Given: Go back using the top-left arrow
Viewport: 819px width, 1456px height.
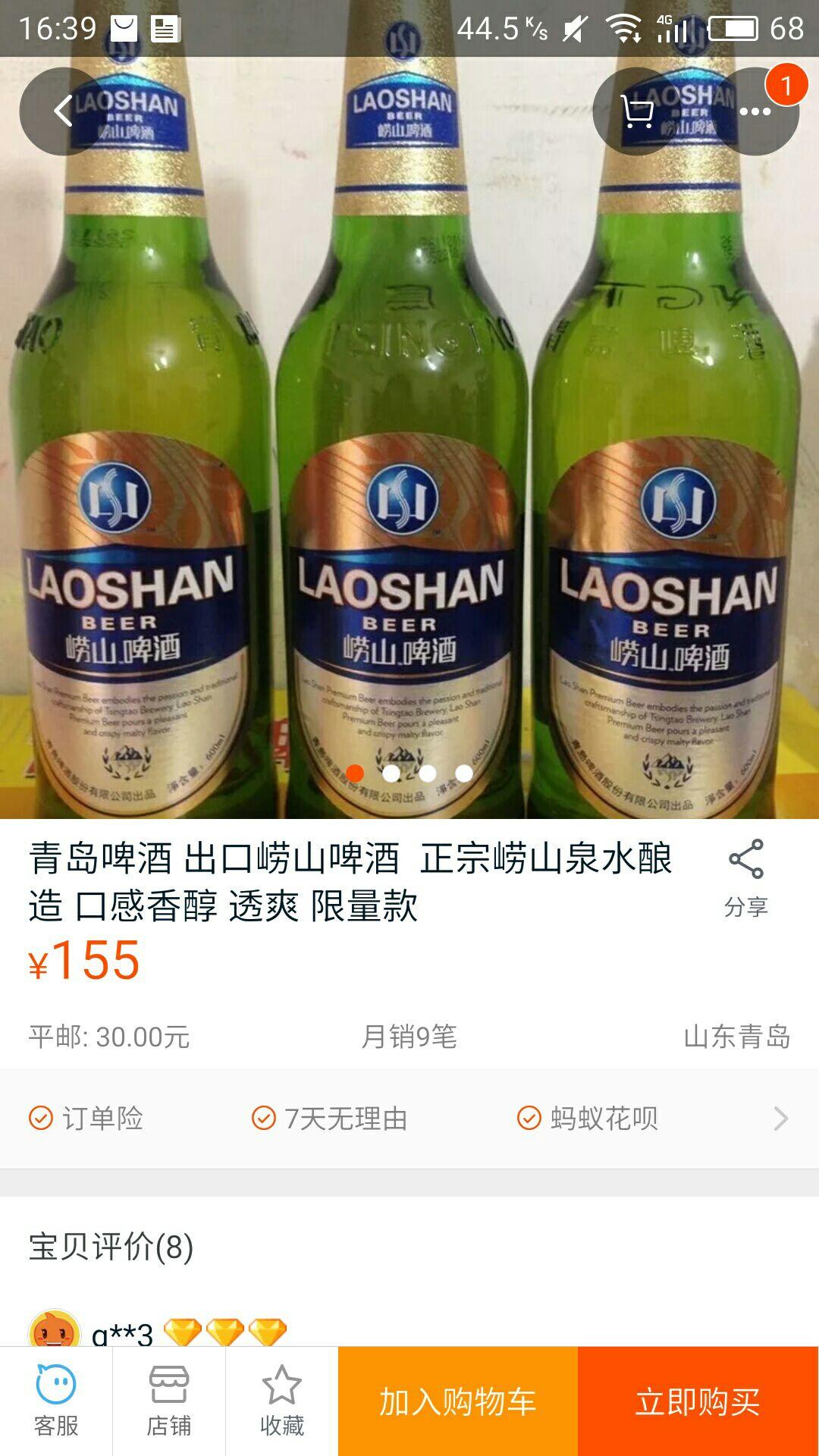Looking at the screenshot, I should click(63, 111).
